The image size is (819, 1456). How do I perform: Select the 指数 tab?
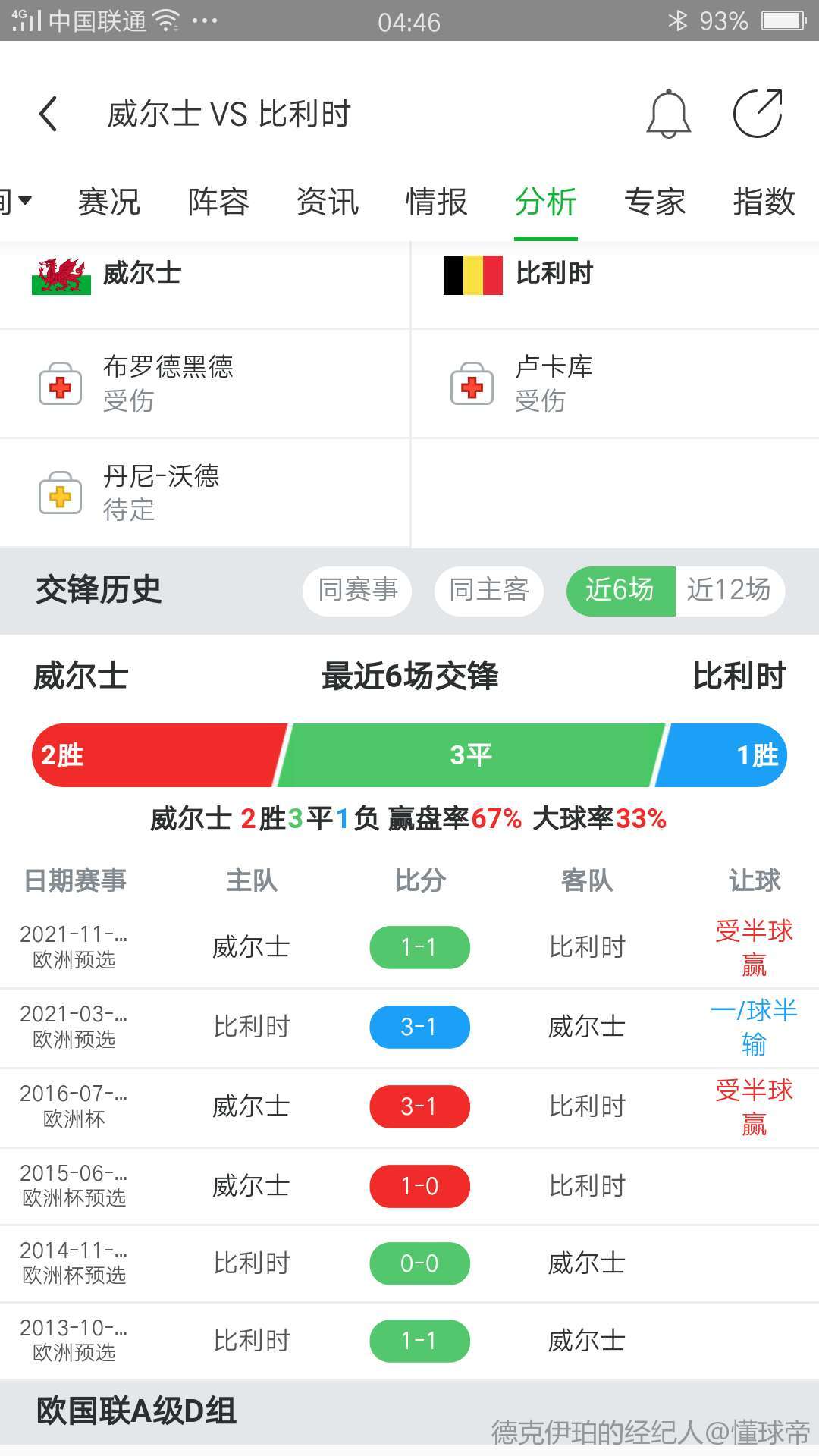pyautogui.click(x=764, y=202)
